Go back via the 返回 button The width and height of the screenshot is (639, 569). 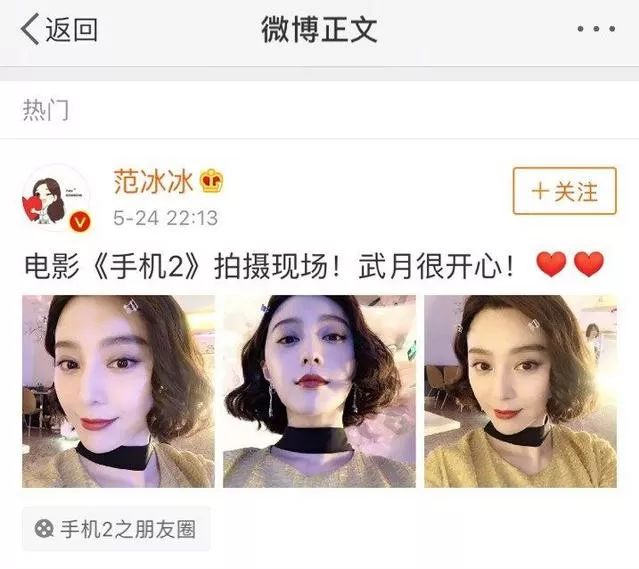pyautogui.click(x=58, y=29)
